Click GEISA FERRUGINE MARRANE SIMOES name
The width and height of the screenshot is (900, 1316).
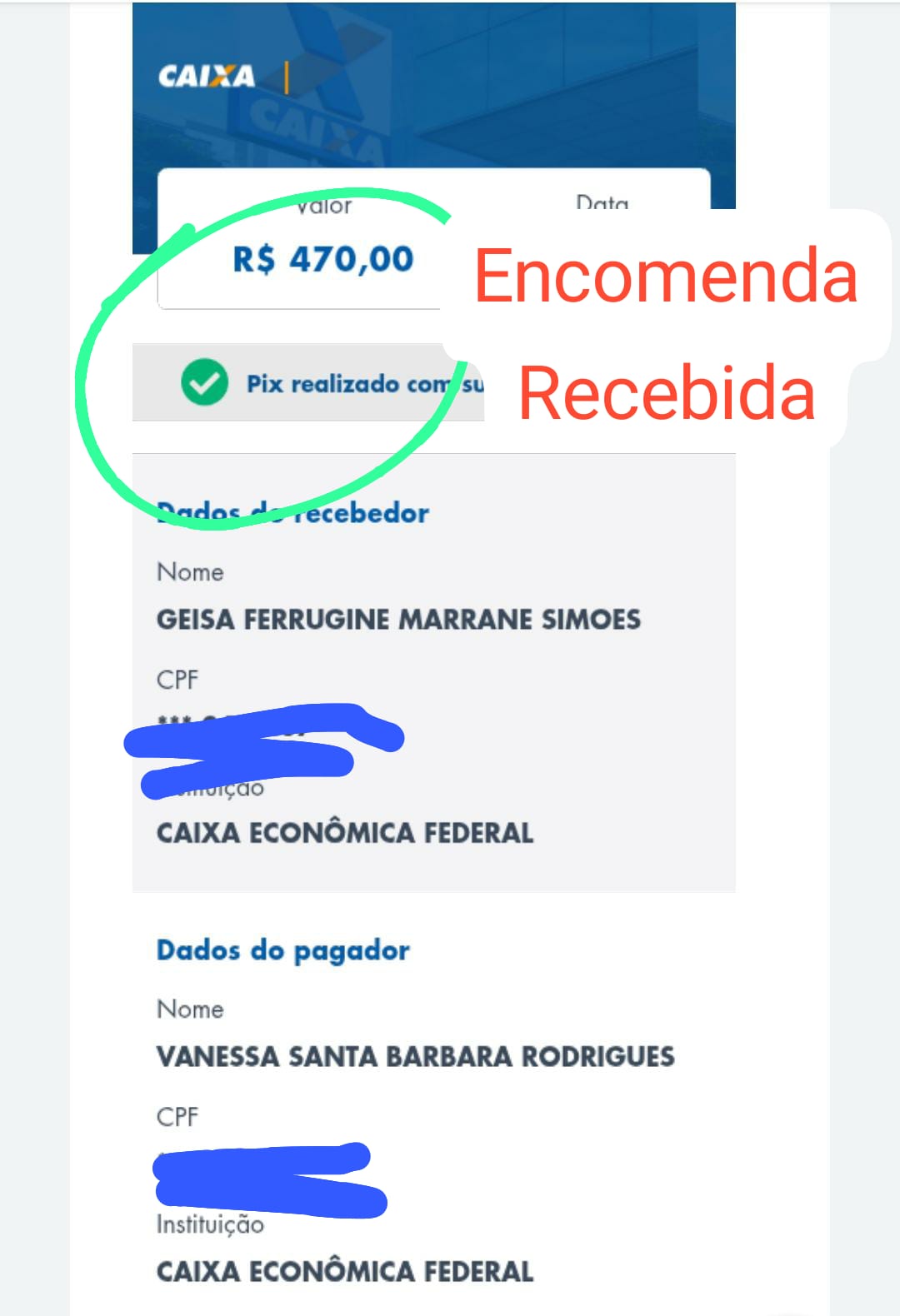pyautogui.click(x=398, y=620)
